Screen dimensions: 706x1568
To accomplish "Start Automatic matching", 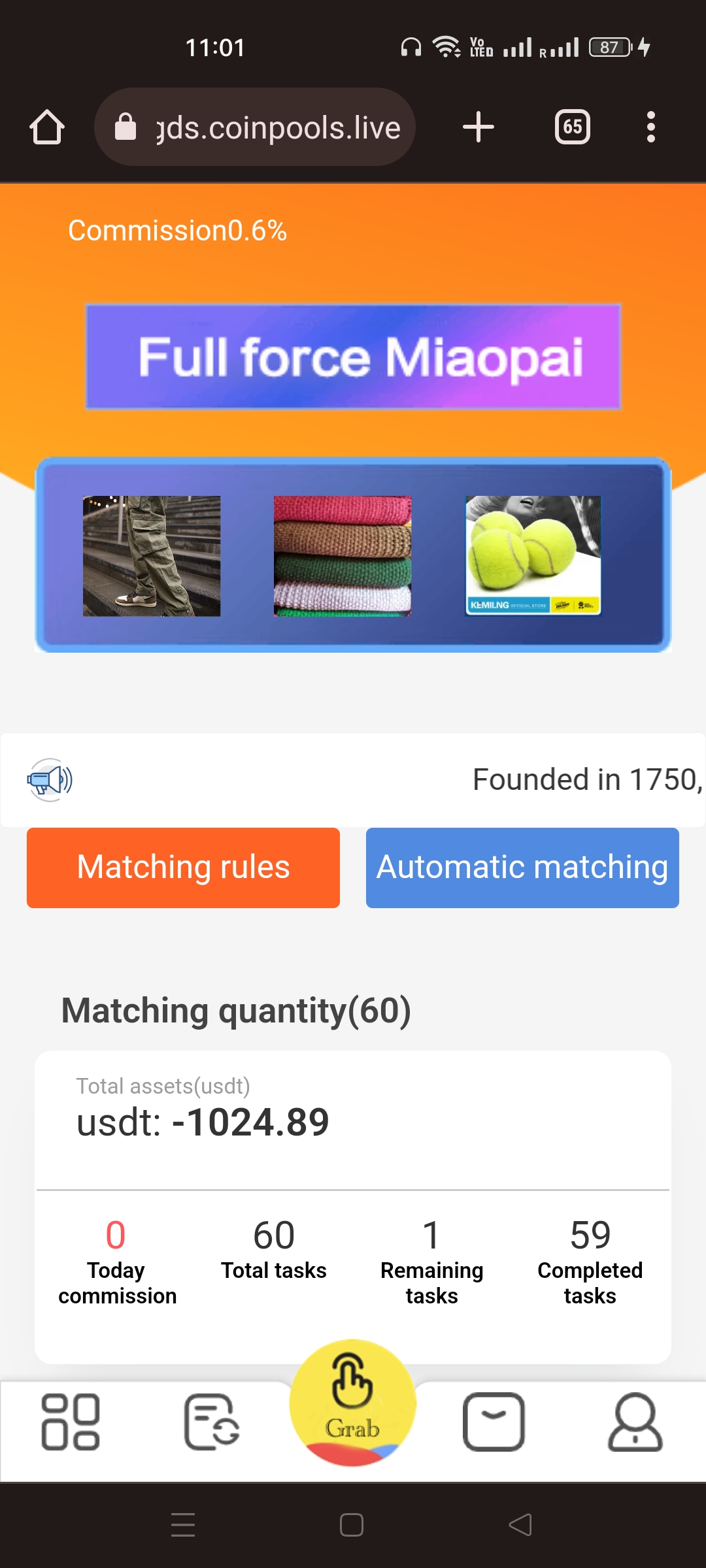I will click(522, 868).
